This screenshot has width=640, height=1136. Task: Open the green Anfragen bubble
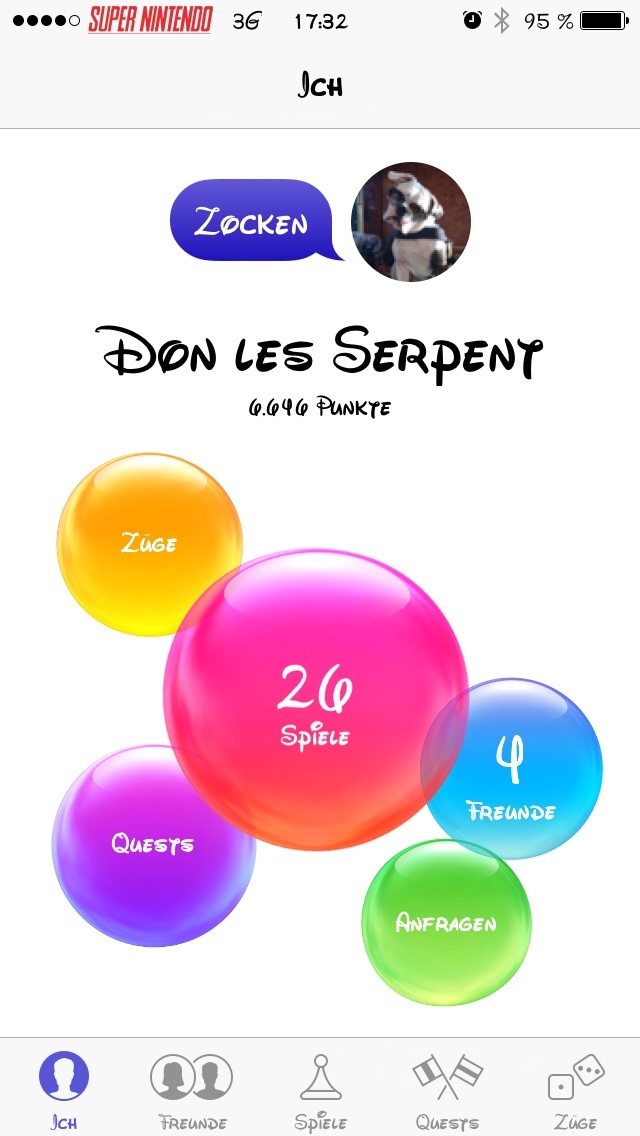(446, 922)
